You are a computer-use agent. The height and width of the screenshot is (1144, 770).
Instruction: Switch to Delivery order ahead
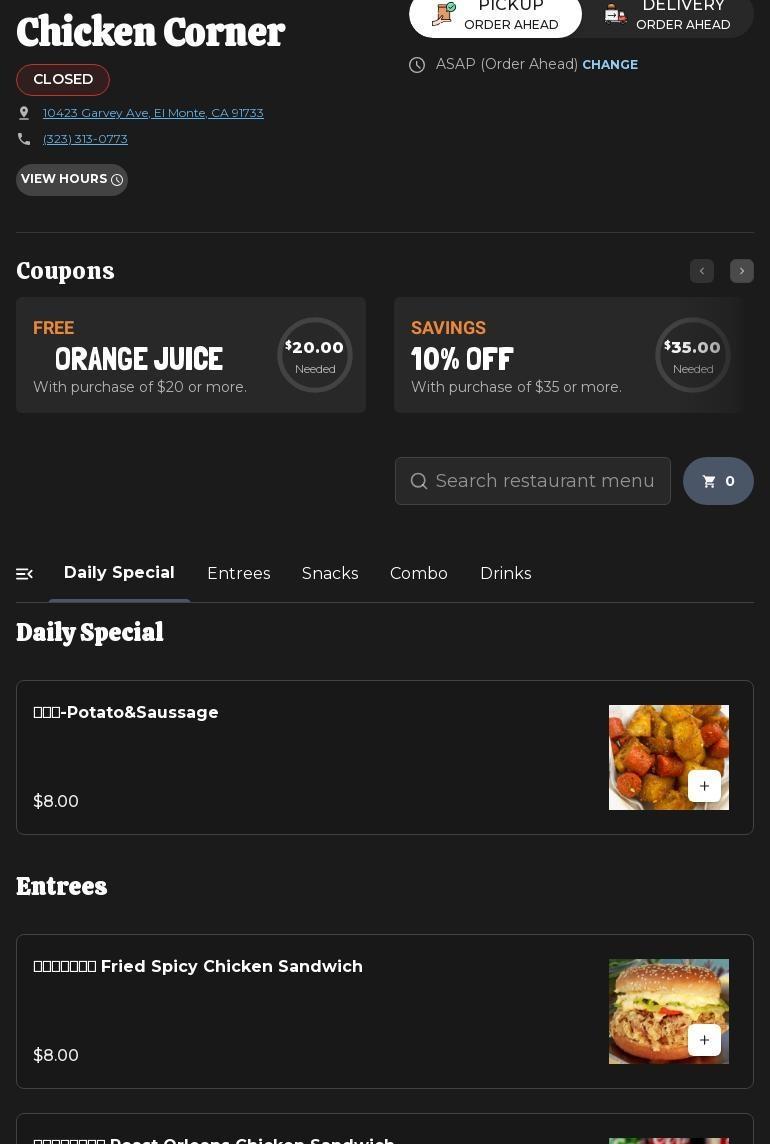click(667, 15)
